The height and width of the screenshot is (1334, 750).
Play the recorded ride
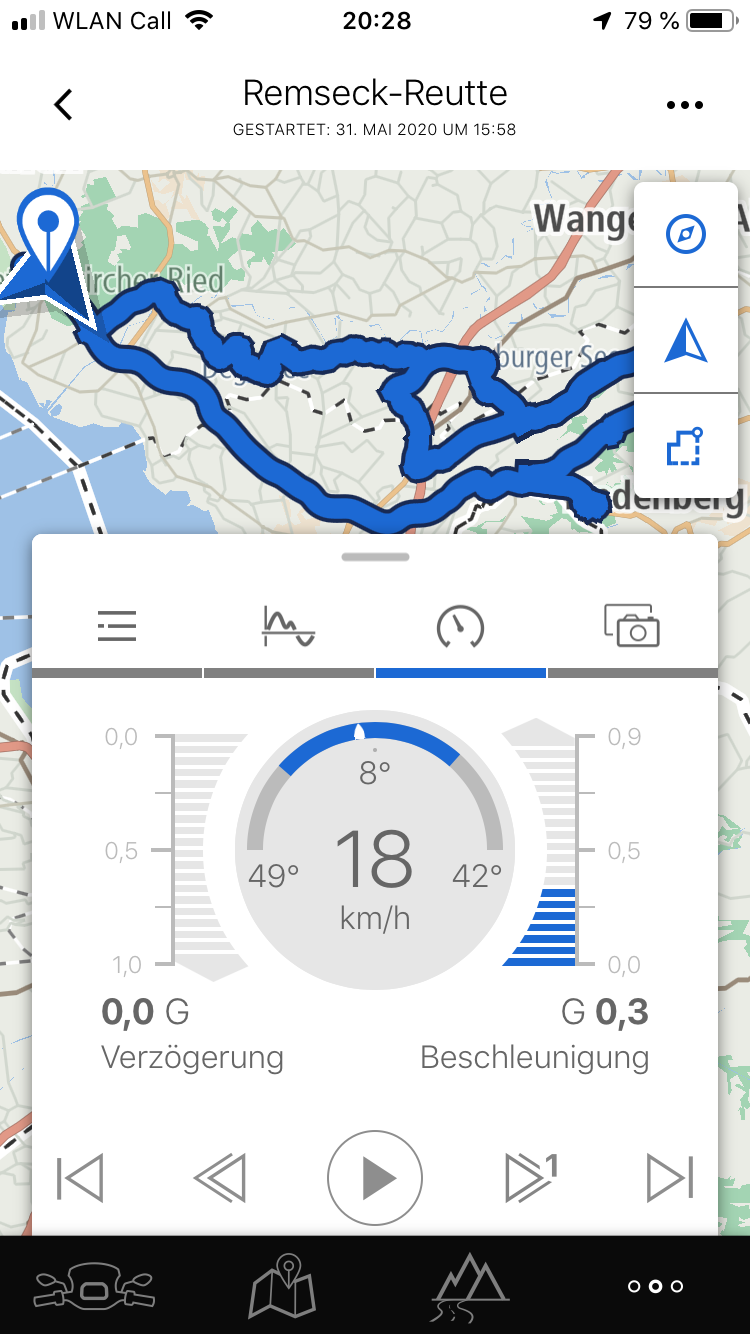coord(375,1178)
